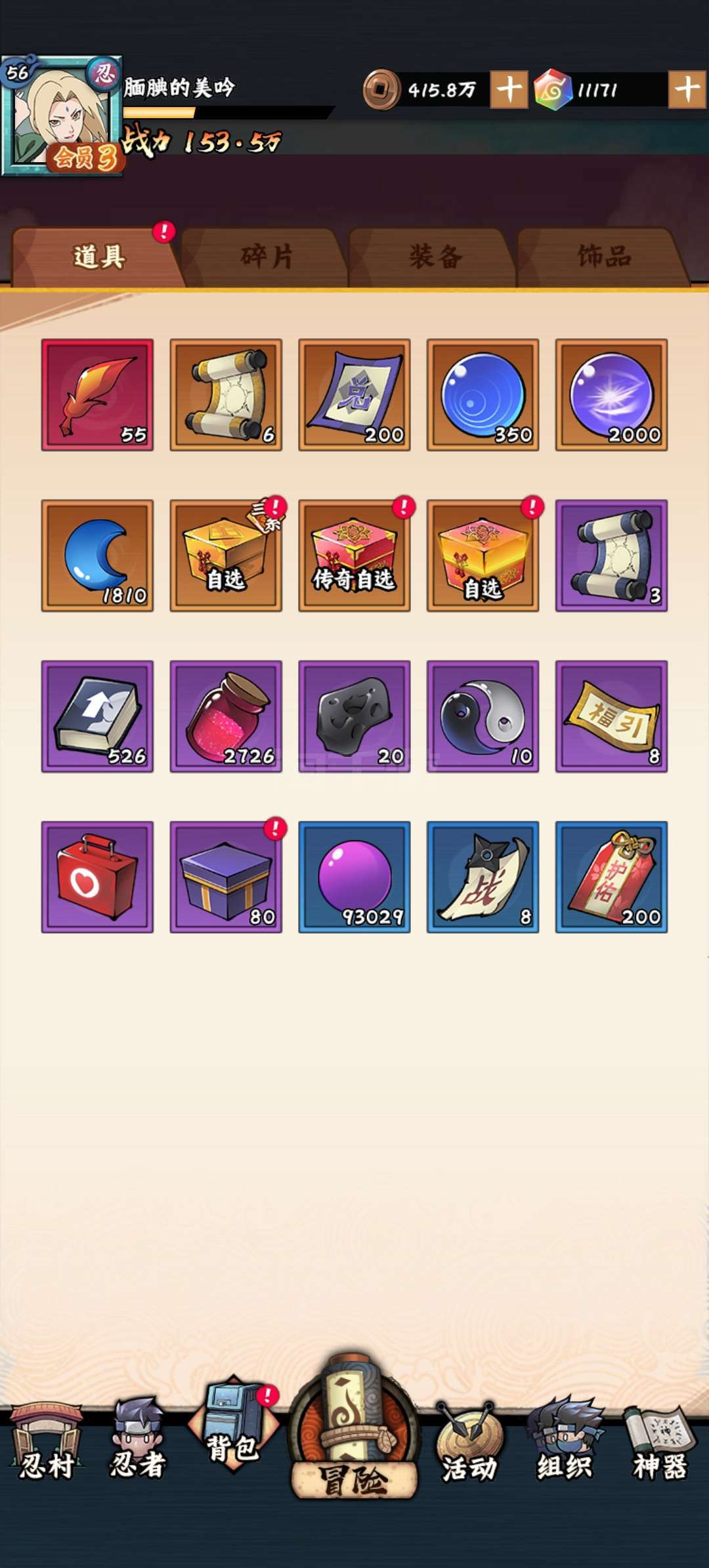Go to the 活动 events section

point(469,1445)
